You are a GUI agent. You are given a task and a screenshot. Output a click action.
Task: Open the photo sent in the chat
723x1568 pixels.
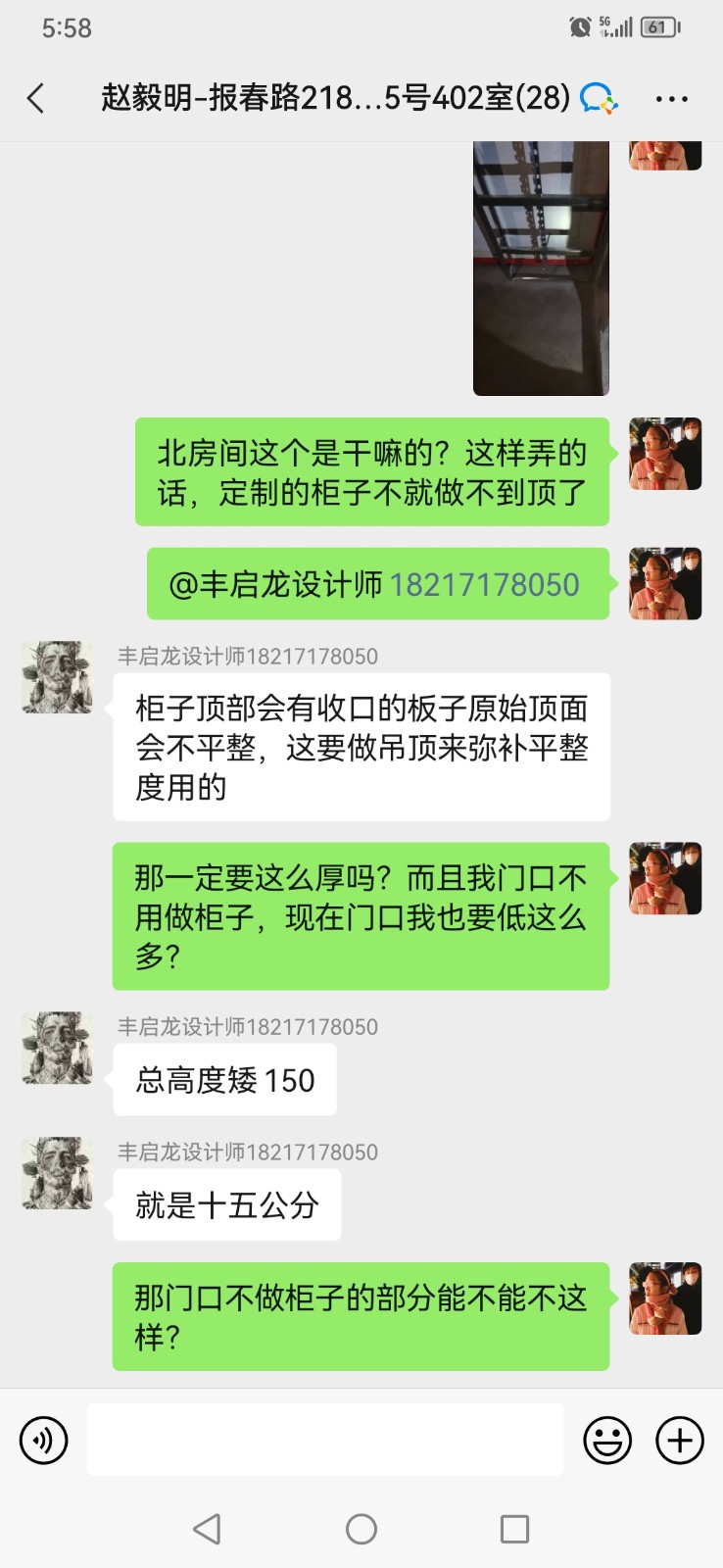(541, 269)
